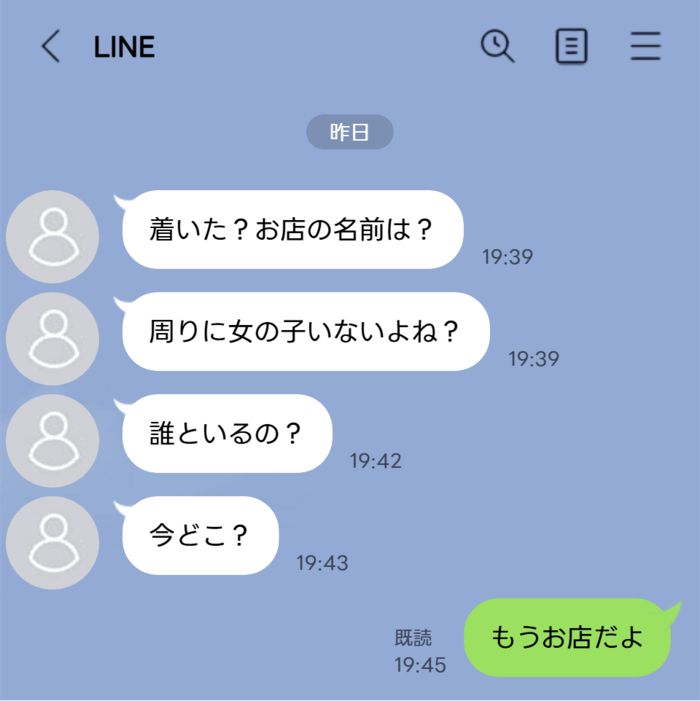Open the hamburger menu for chat options
This screenshot has height=701, width=700.
click(645, 47)
